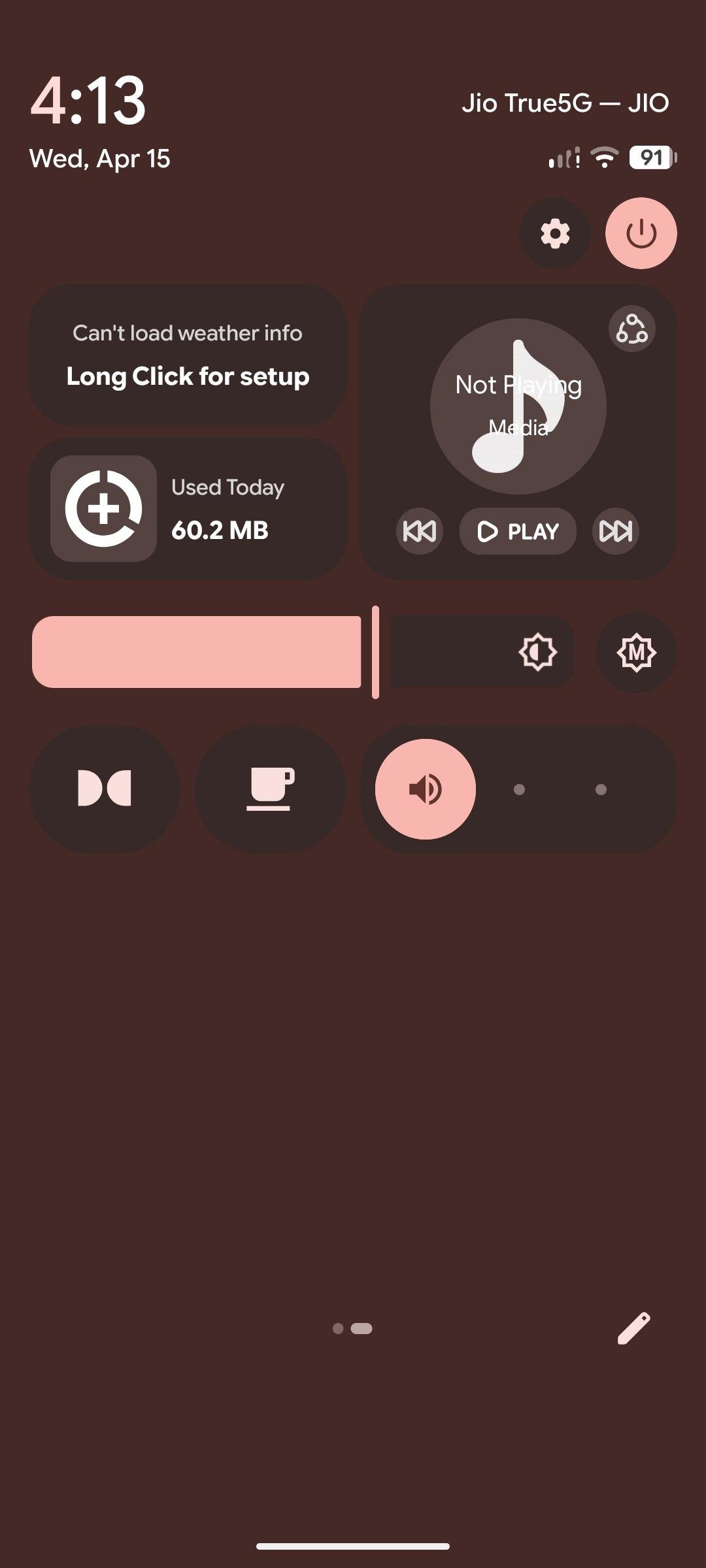The height and width of the screenshot is (1568, 706).
Task: Tap the sound speaker ringer mode button
Action: point(425,789)
